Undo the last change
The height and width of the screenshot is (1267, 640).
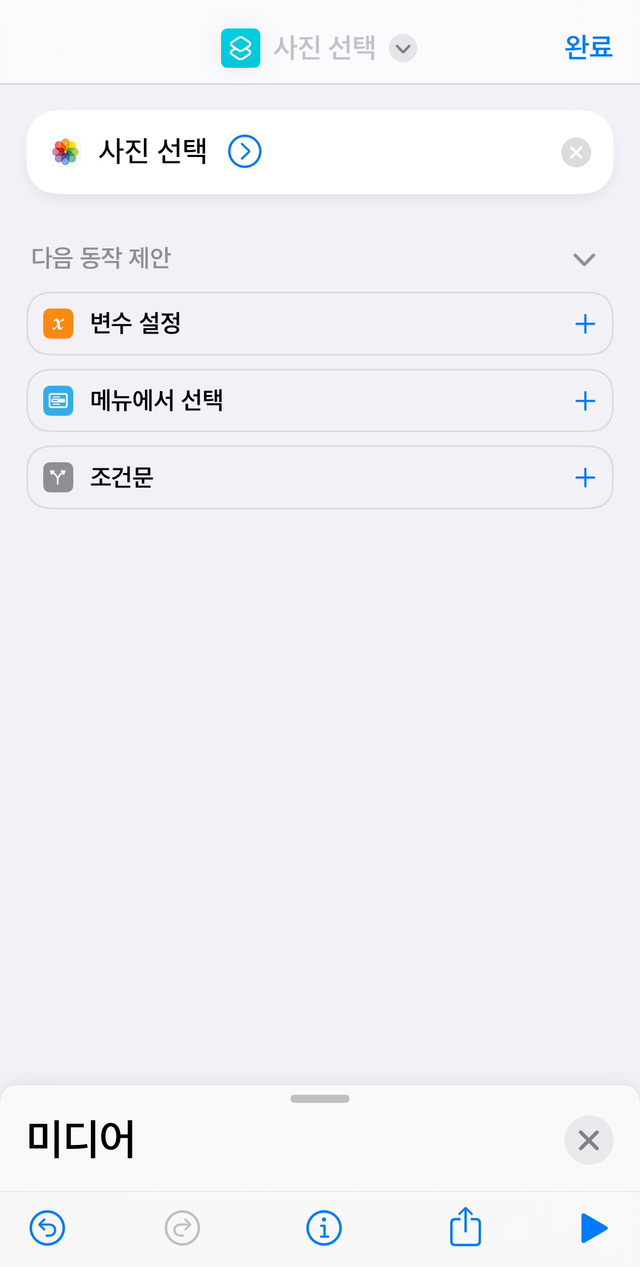47,1227
